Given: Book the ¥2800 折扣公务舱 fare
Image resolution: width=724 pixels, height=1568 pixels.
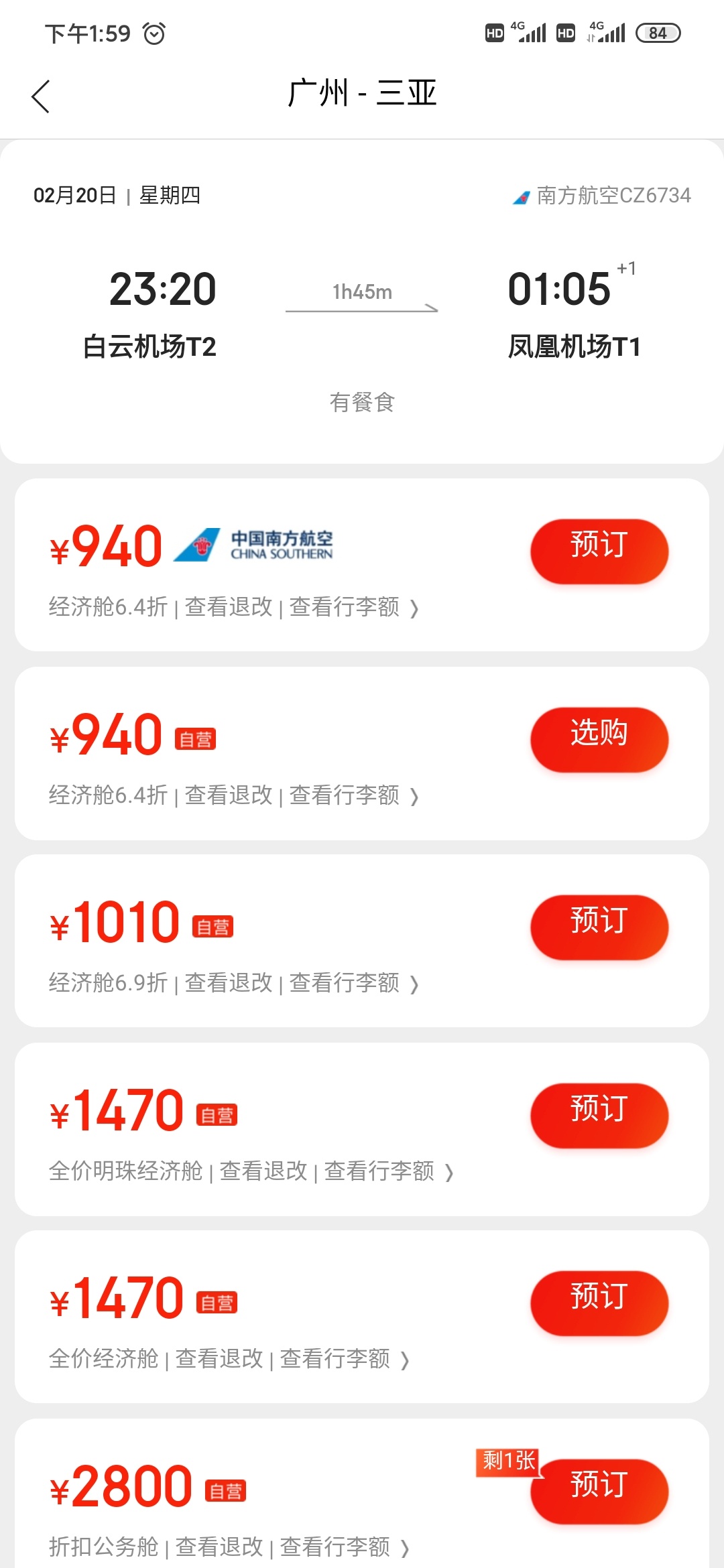Looking at the screenshot, I should (599, 1490).
